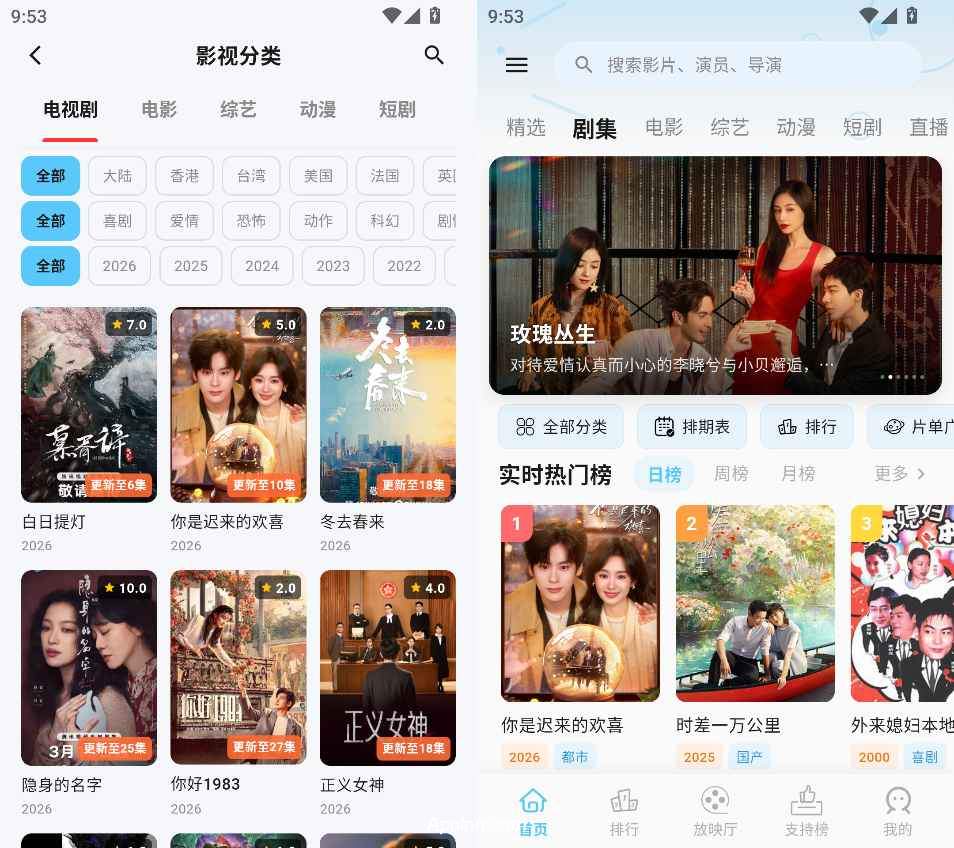Open the 白日提灯 drama card
This screenshot has height=848, width=954.
89,405
